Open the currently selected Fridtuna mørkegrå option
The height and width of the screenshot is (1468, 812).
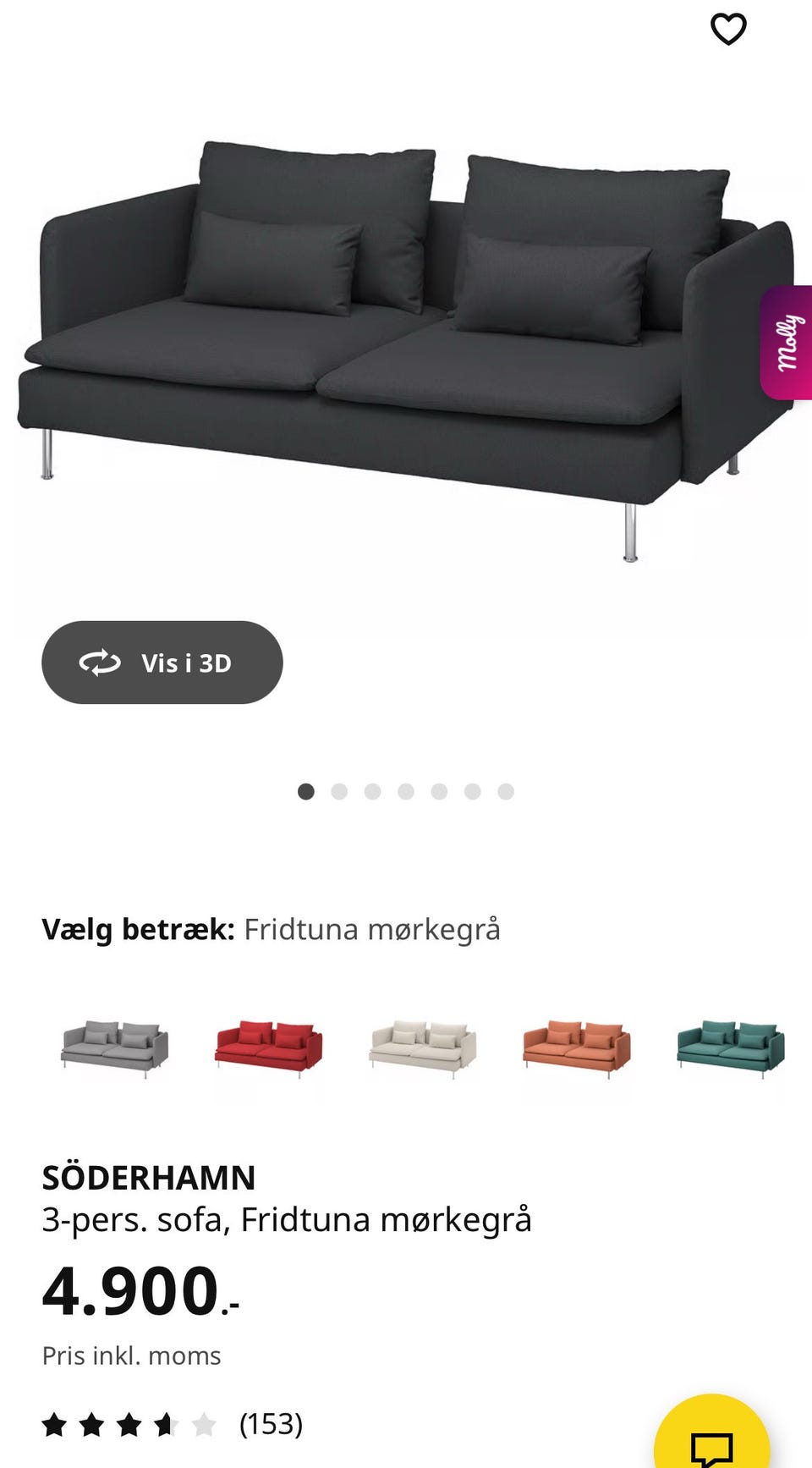pos(372,928)
